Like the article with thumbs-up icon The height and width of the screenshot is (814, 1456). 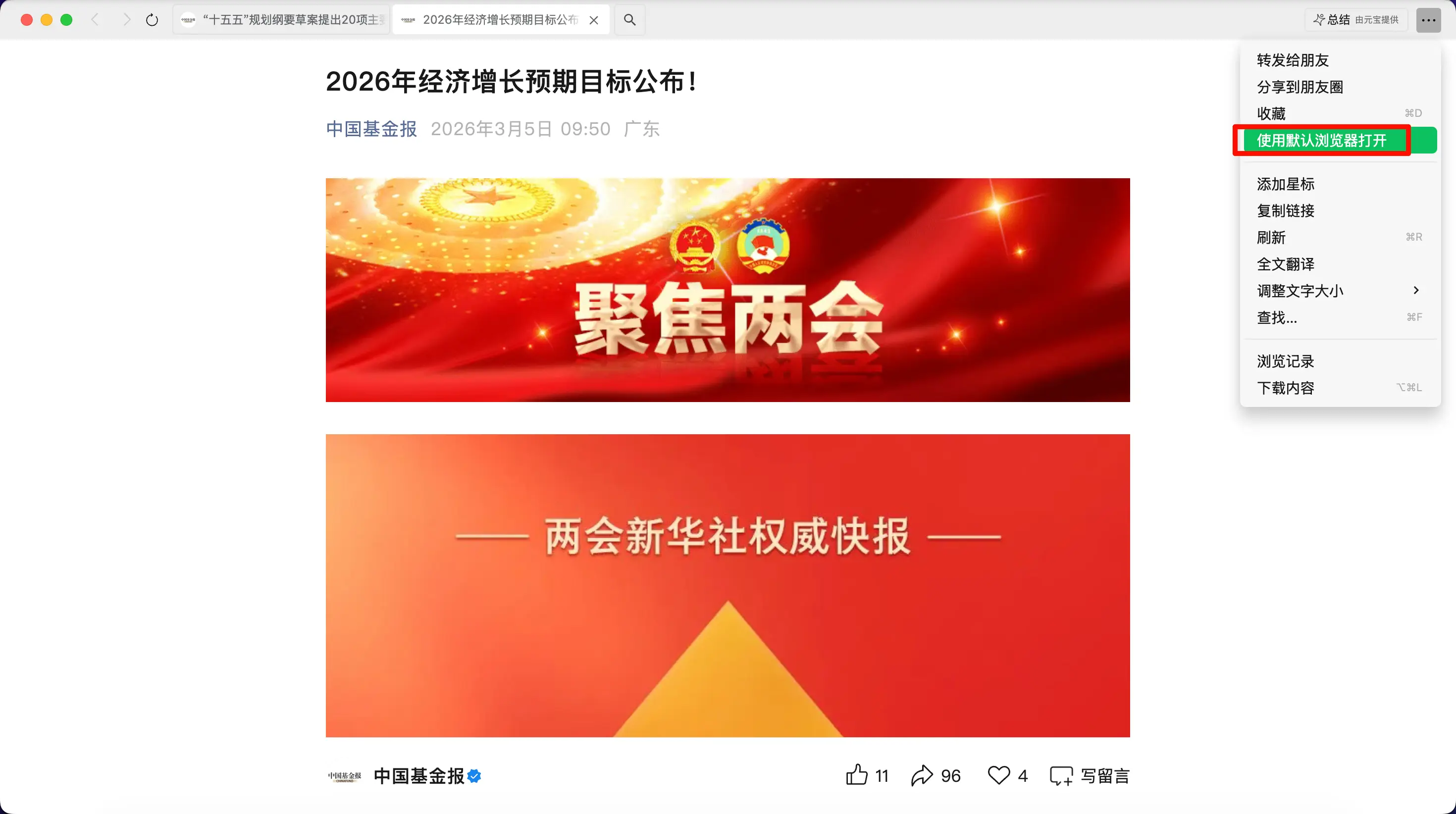pos(857,775)
